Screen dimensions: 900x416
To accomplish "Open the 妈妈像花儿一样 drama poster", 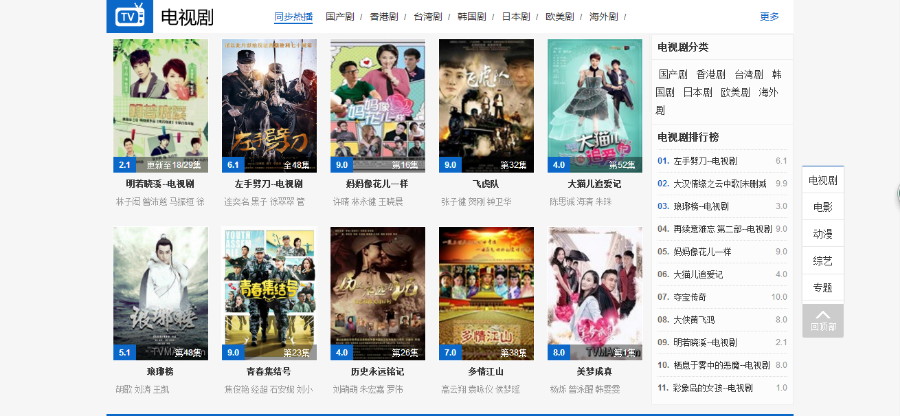I will pos(377,105).
